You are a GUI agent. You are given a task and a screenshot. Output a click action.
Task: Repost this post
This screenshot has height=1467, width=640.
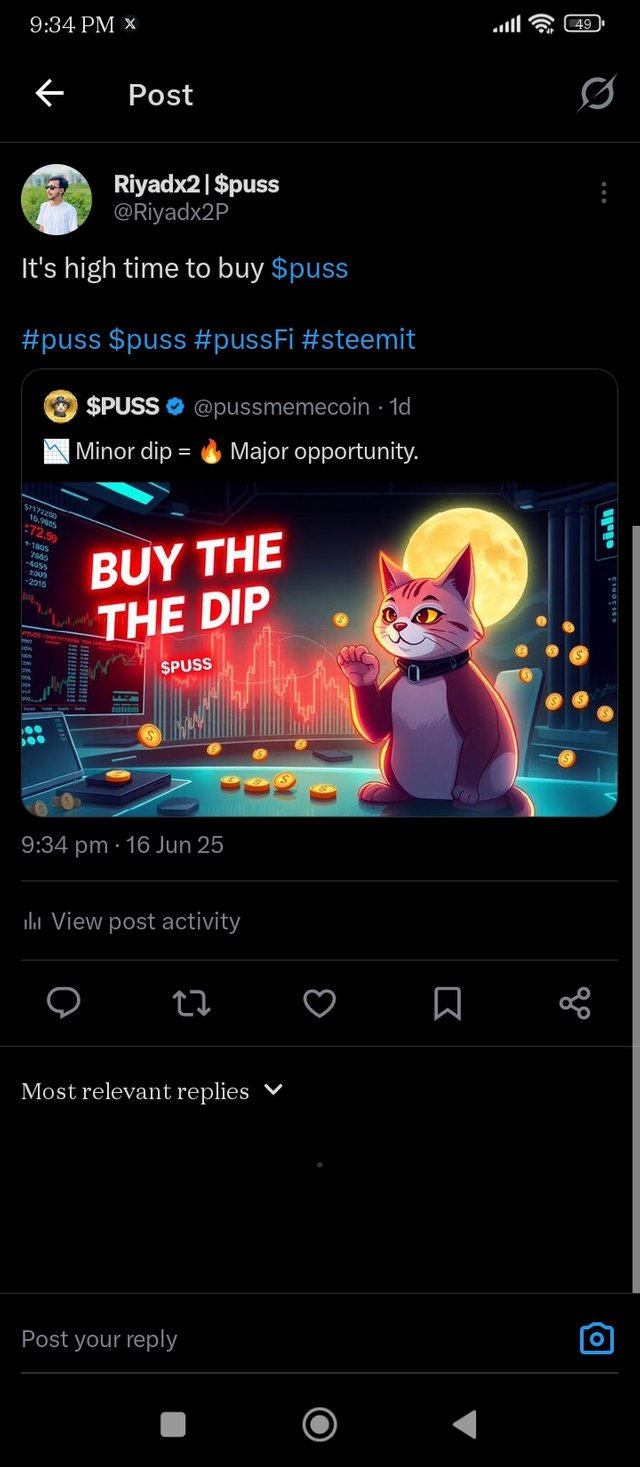pyautogui.click(x=191, y=1003)
